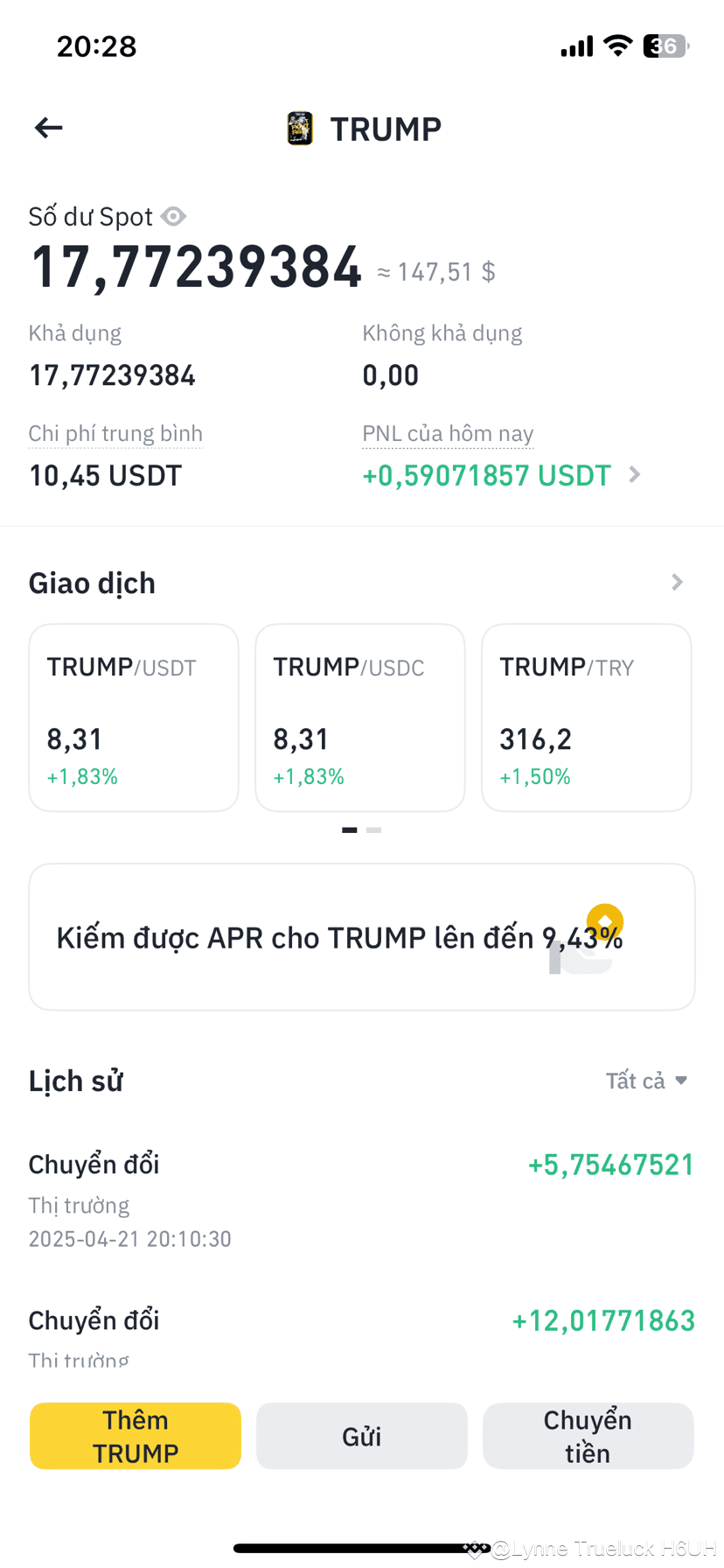Open the TRUMP/TRY trading pair card

pyautogui.click(x=587, y=717)
